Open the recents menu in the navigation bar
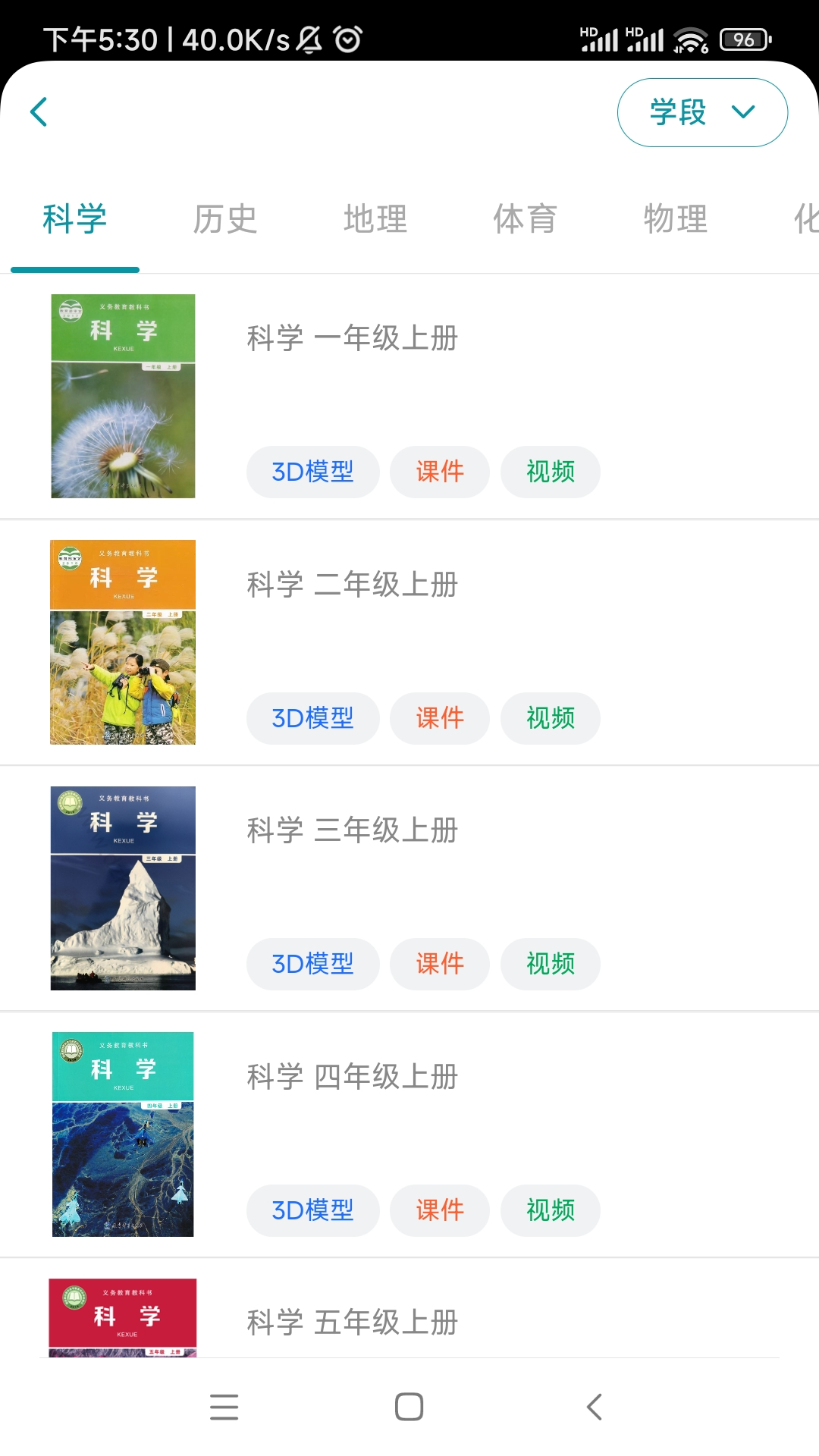Screen dimensions: 819x1456 (224, 1407)
